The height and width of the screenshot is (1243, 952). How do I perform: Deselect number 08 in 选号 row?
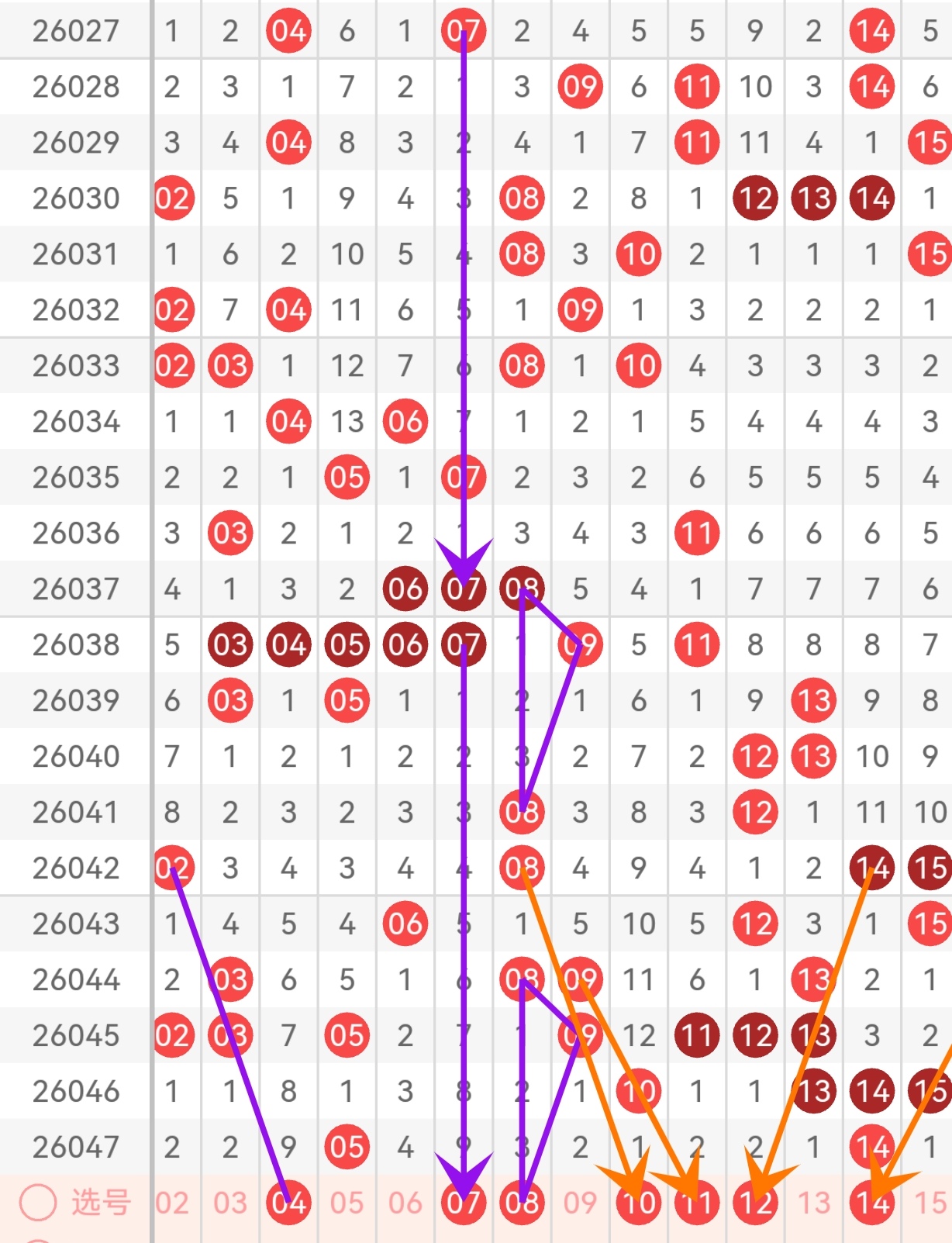point(522,1203)
